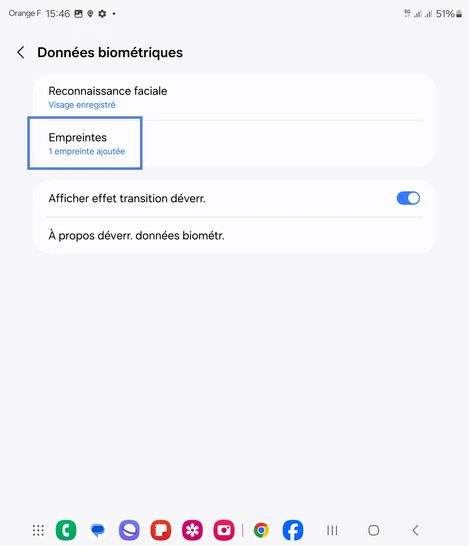The width and height of the screenshot is (469, 546).
Task: Open the orange Notes app
Action: pyautogui.click(x=161, y=530)
